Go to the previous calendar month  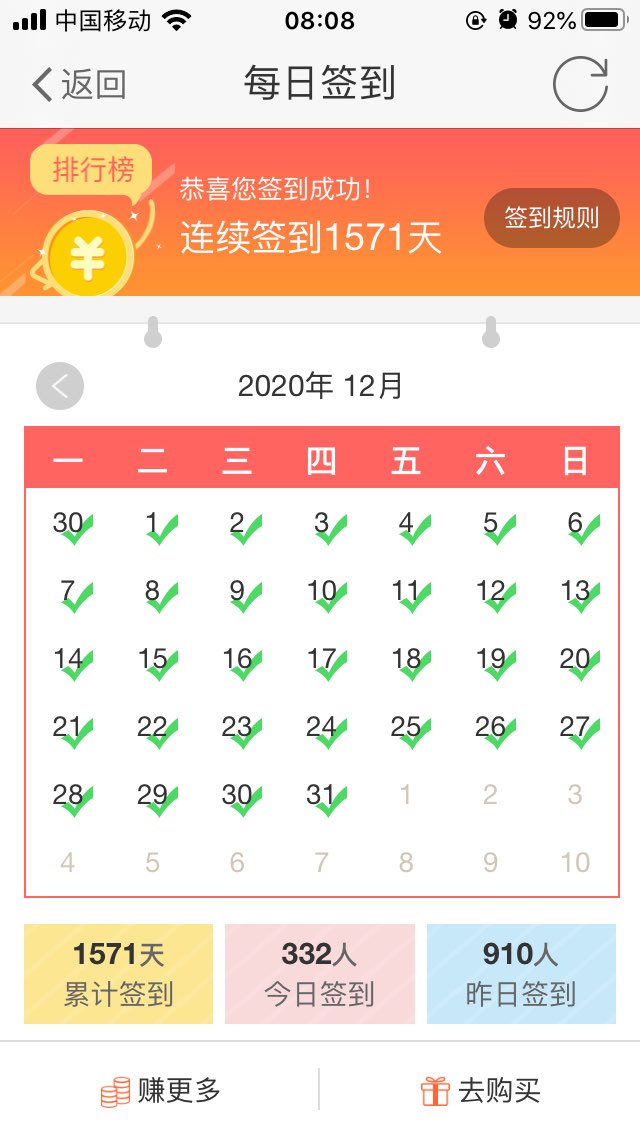60,386
